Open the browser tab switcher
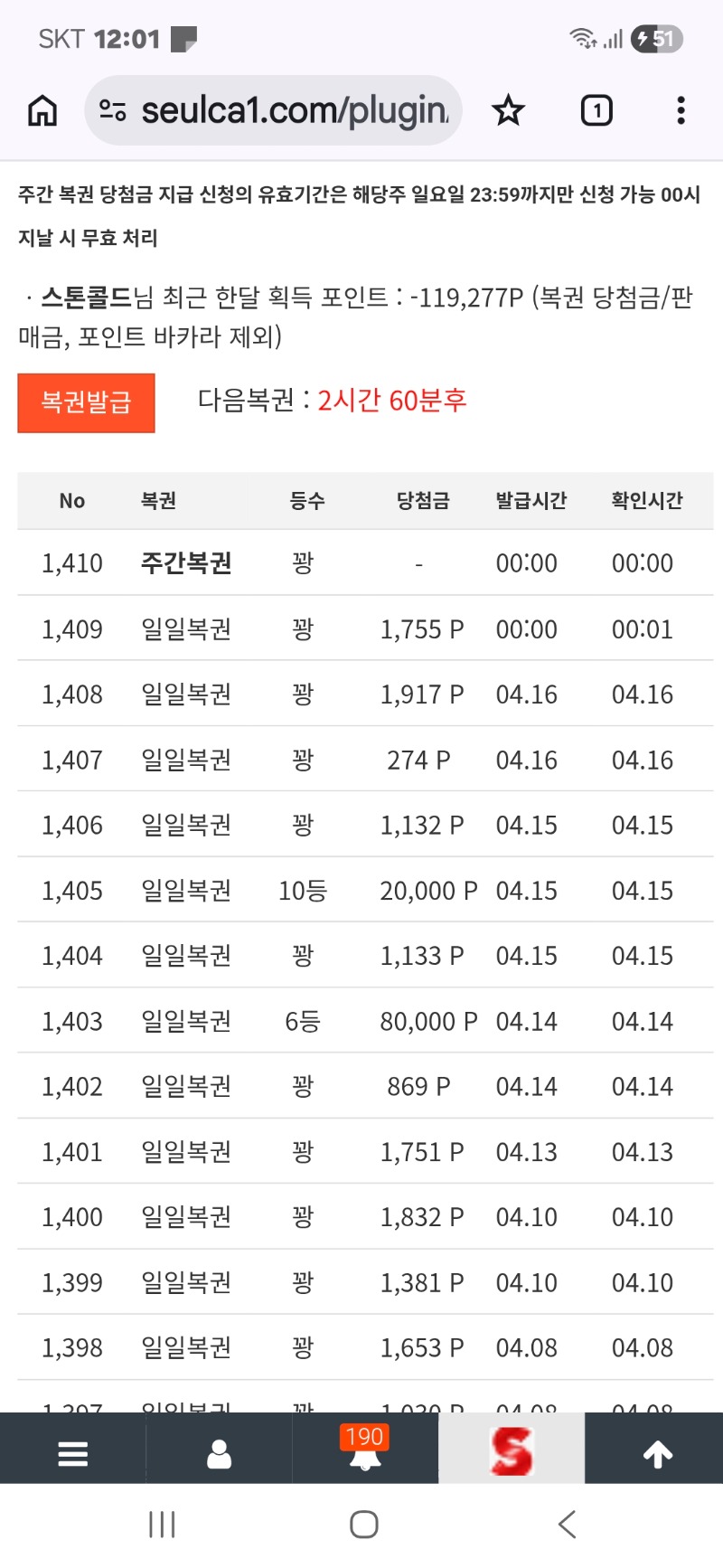 (x=596, y=111)
